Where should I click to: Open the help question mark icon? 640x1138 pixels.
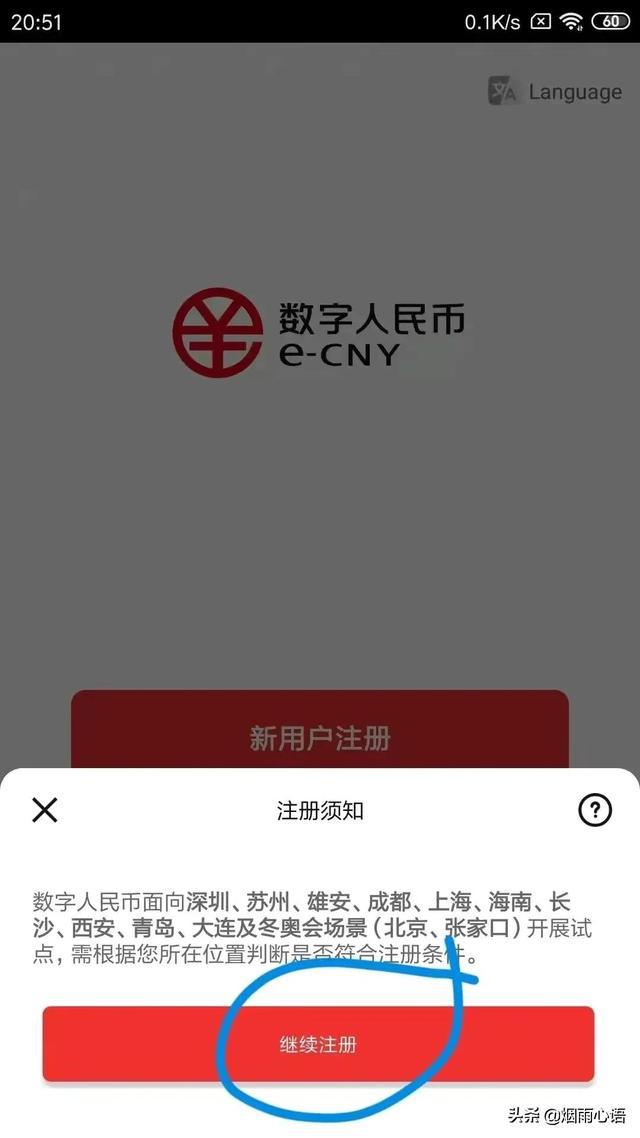click(x=595, y=810)
